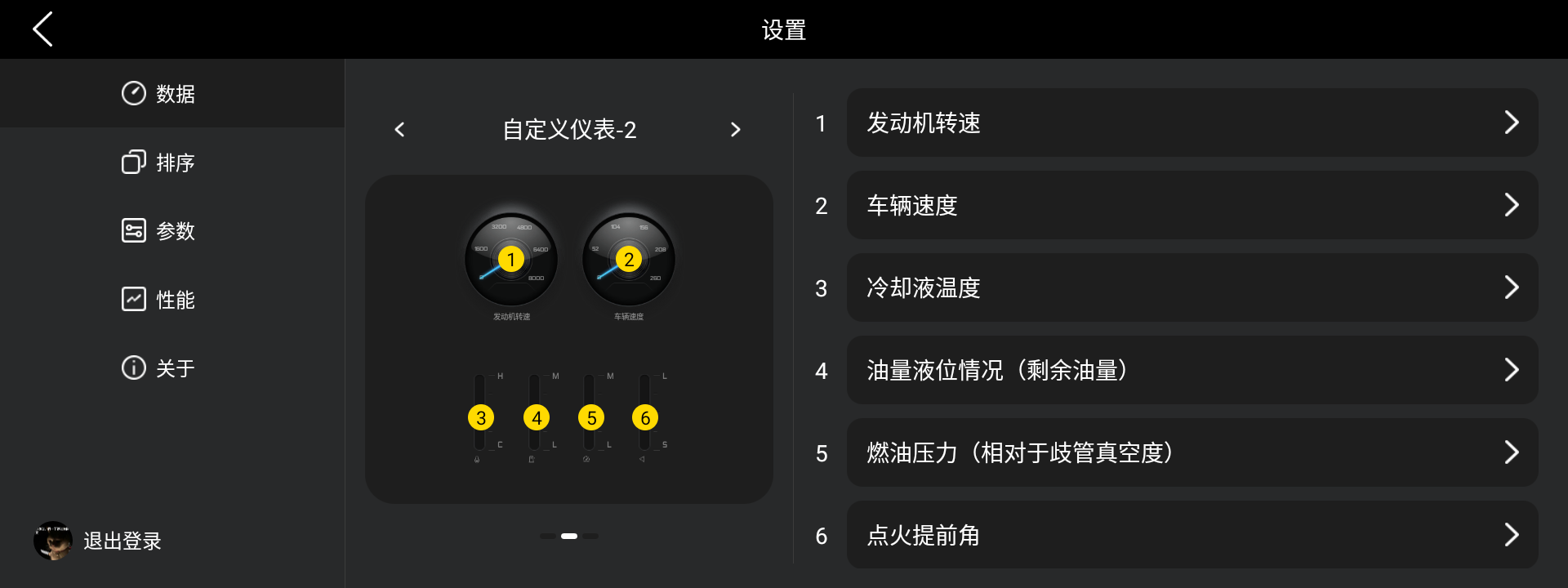
Task: Open the 车辆速度 data item
Action: [1192, 206]
